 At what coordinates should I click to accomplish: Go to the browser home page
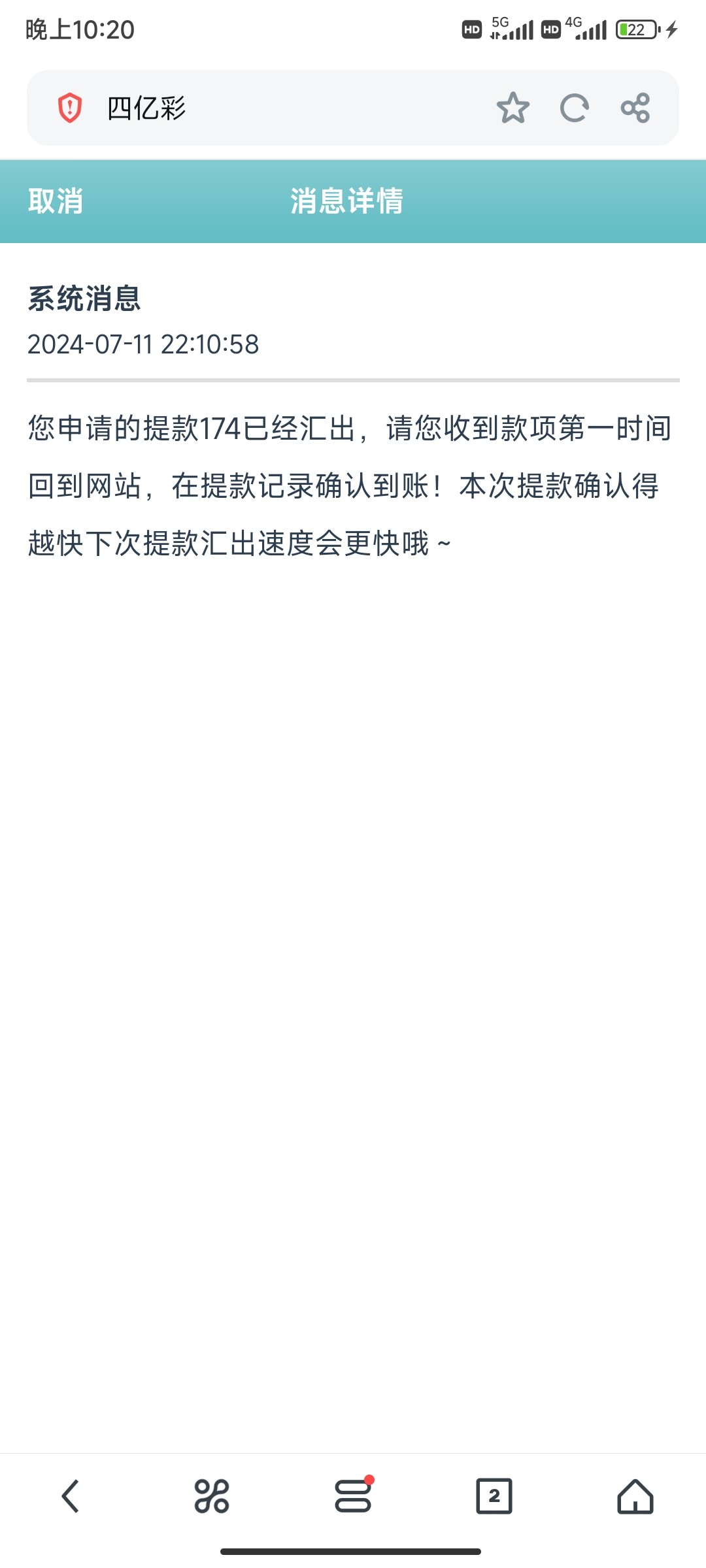tap(635, 1496)
